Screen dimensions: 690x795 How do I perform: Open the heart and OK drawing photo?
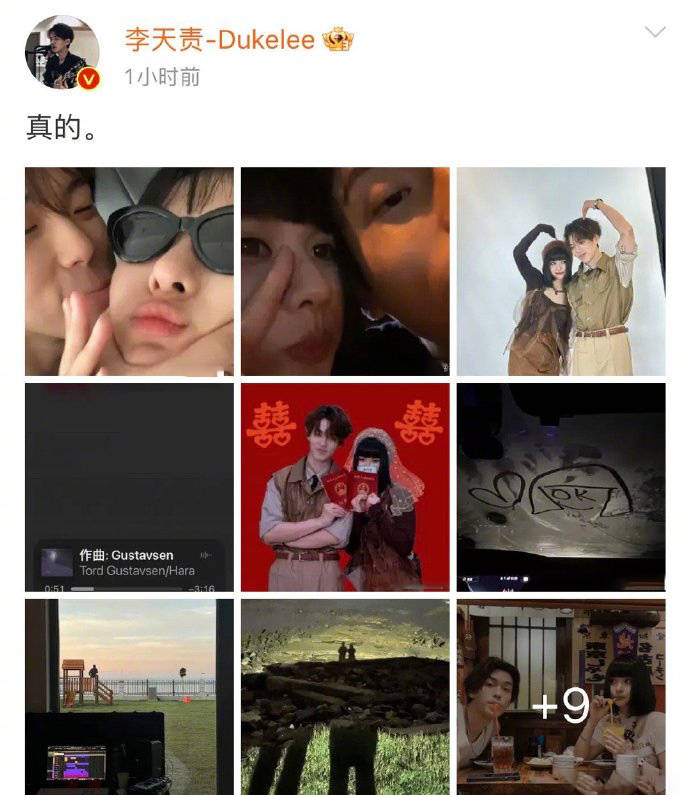561,487
